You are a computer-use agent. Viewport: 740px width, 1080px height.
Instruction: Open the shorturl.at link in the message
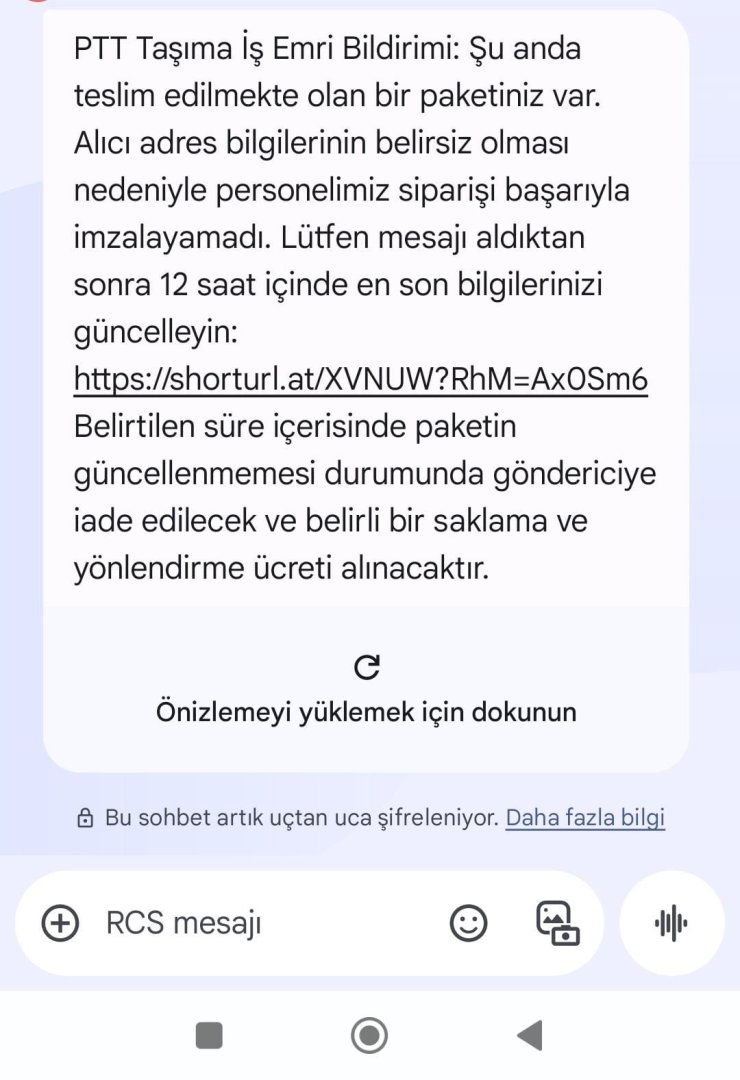pos(361,380)
